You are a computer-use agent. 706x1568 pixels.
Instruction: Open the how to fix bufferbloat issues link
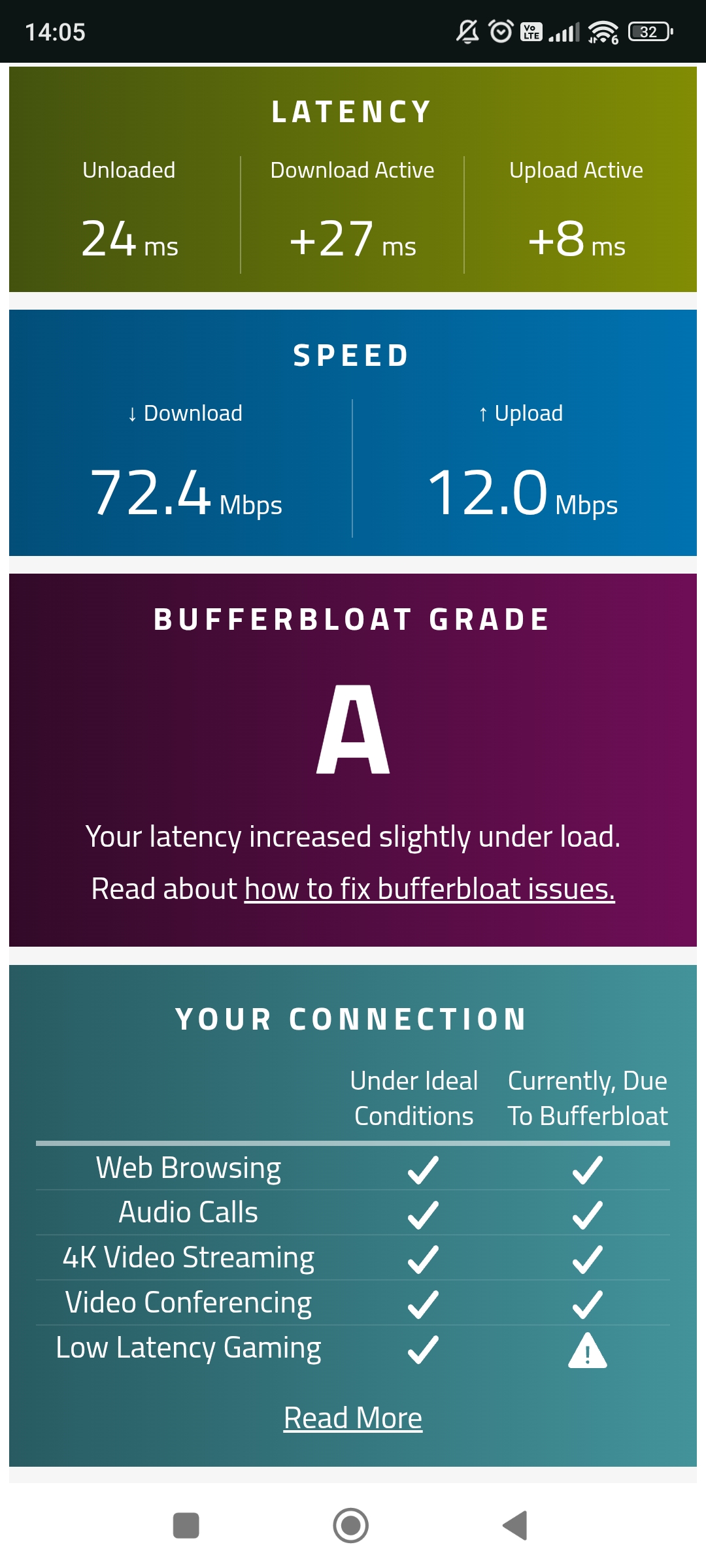point(429,889)
